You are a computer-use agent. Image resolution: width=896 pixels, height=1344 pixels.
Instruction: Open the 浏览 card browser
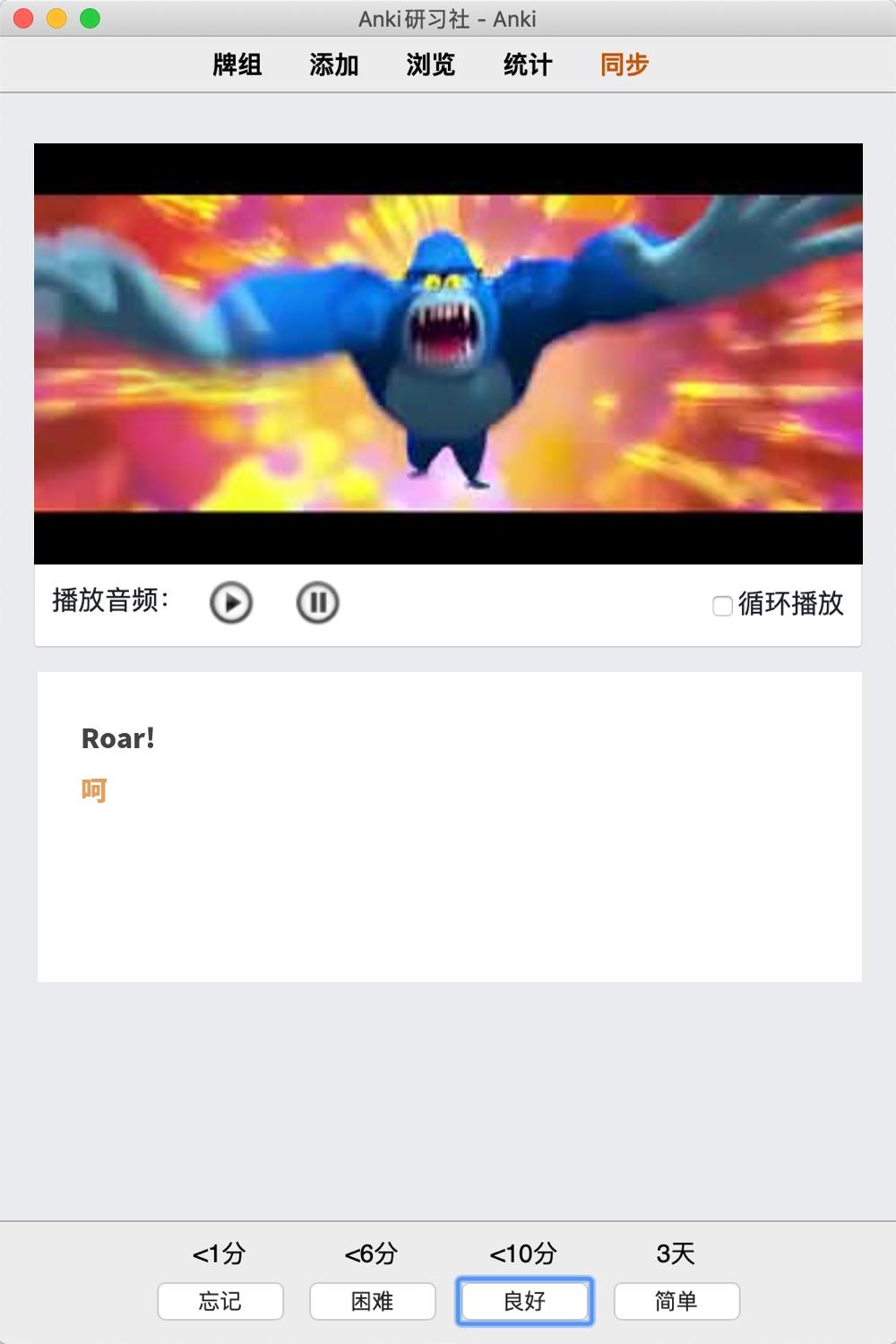tap(431, 65)
